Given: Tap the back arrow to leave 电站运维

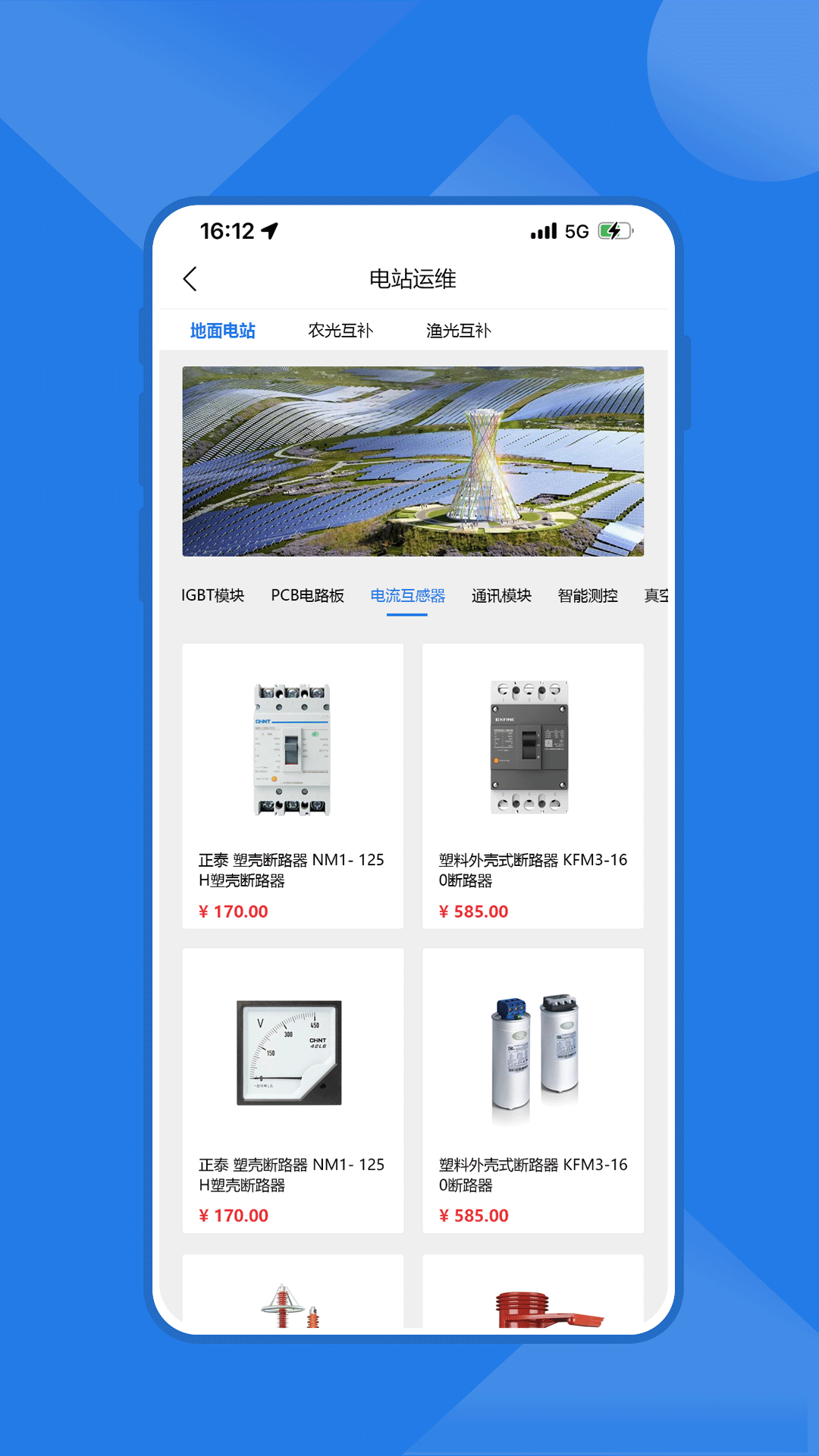Looking at the screenshot, I should coord(190,279).
